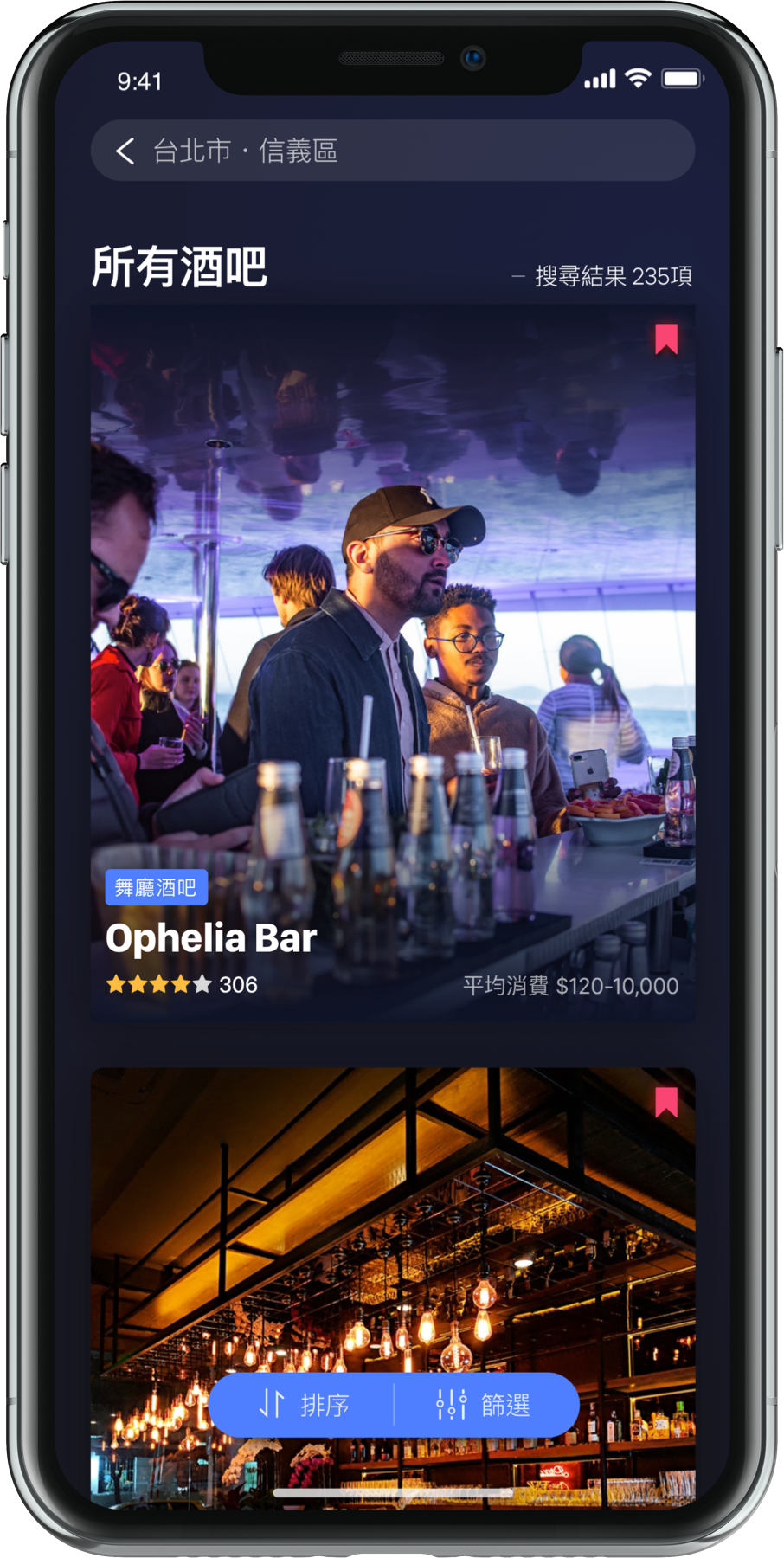Toggle the bookmark on the Ophelia Bar card
The width and height of the screenshot is (784, 1558).
point(665,339)
